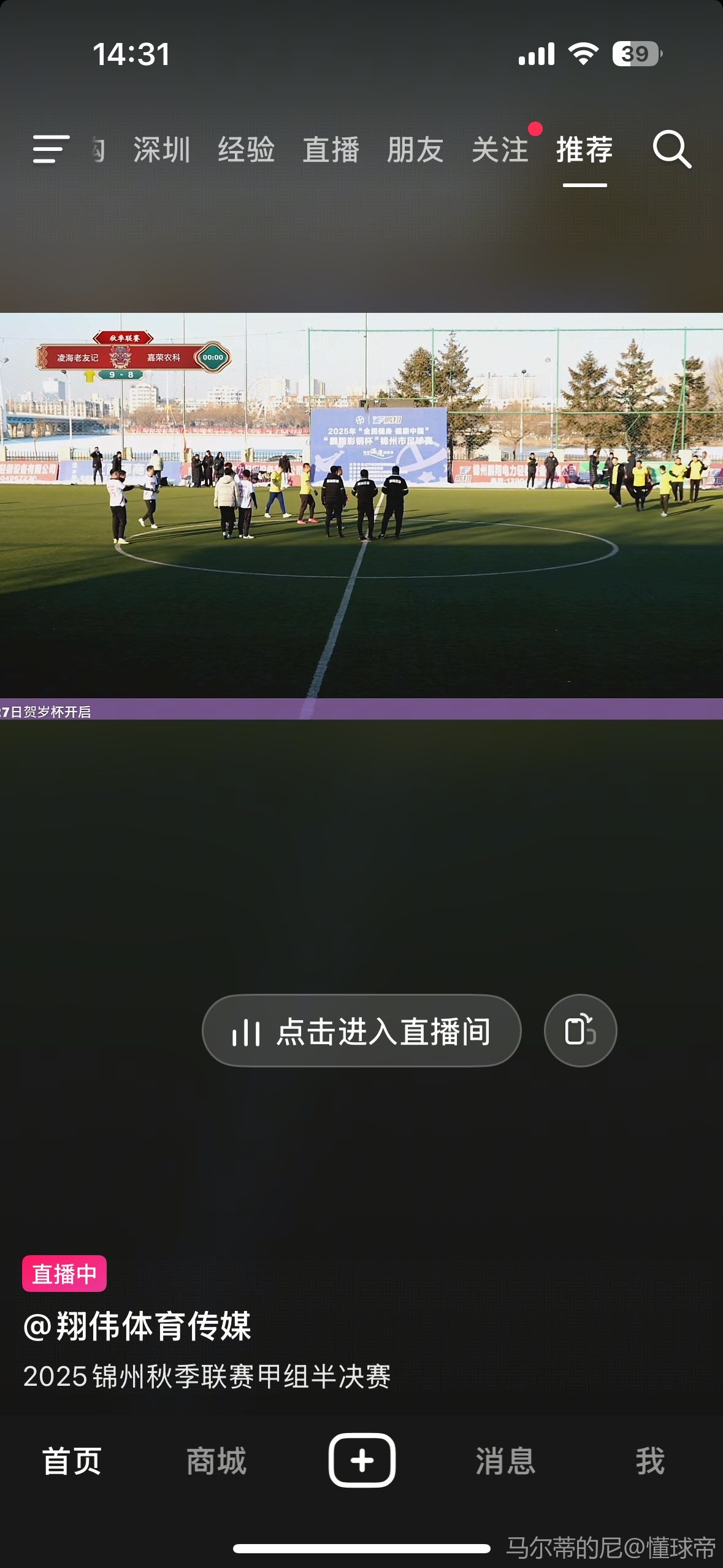Open 翔伟体育传媒's profile
Screen dimensions: 723x1568
coord(137,1326)
